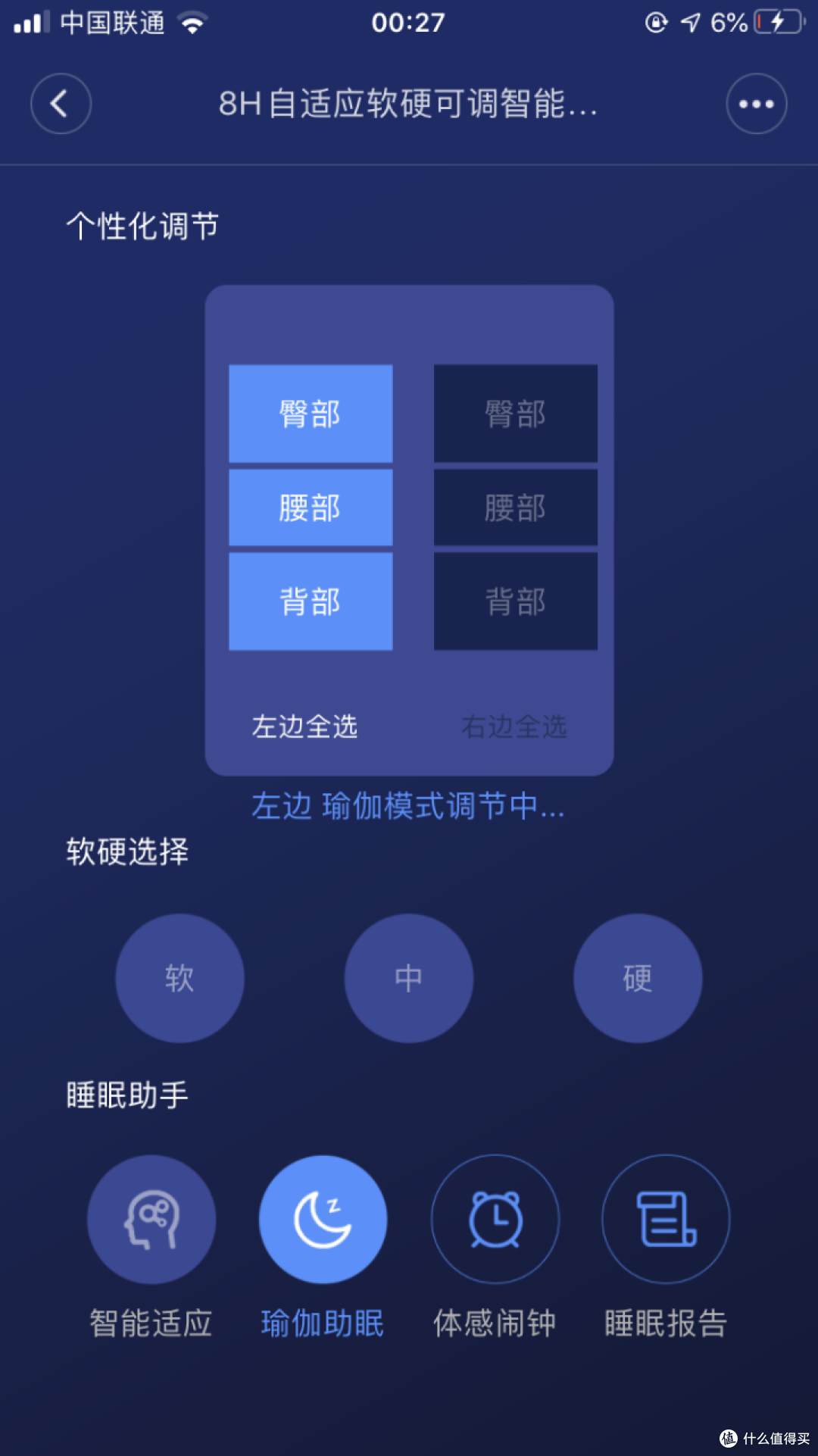Viewport: 818px width, 1456px height.
Task: Choose 硬 firmness
Action: pyautogui.click(x=638, y=978)
